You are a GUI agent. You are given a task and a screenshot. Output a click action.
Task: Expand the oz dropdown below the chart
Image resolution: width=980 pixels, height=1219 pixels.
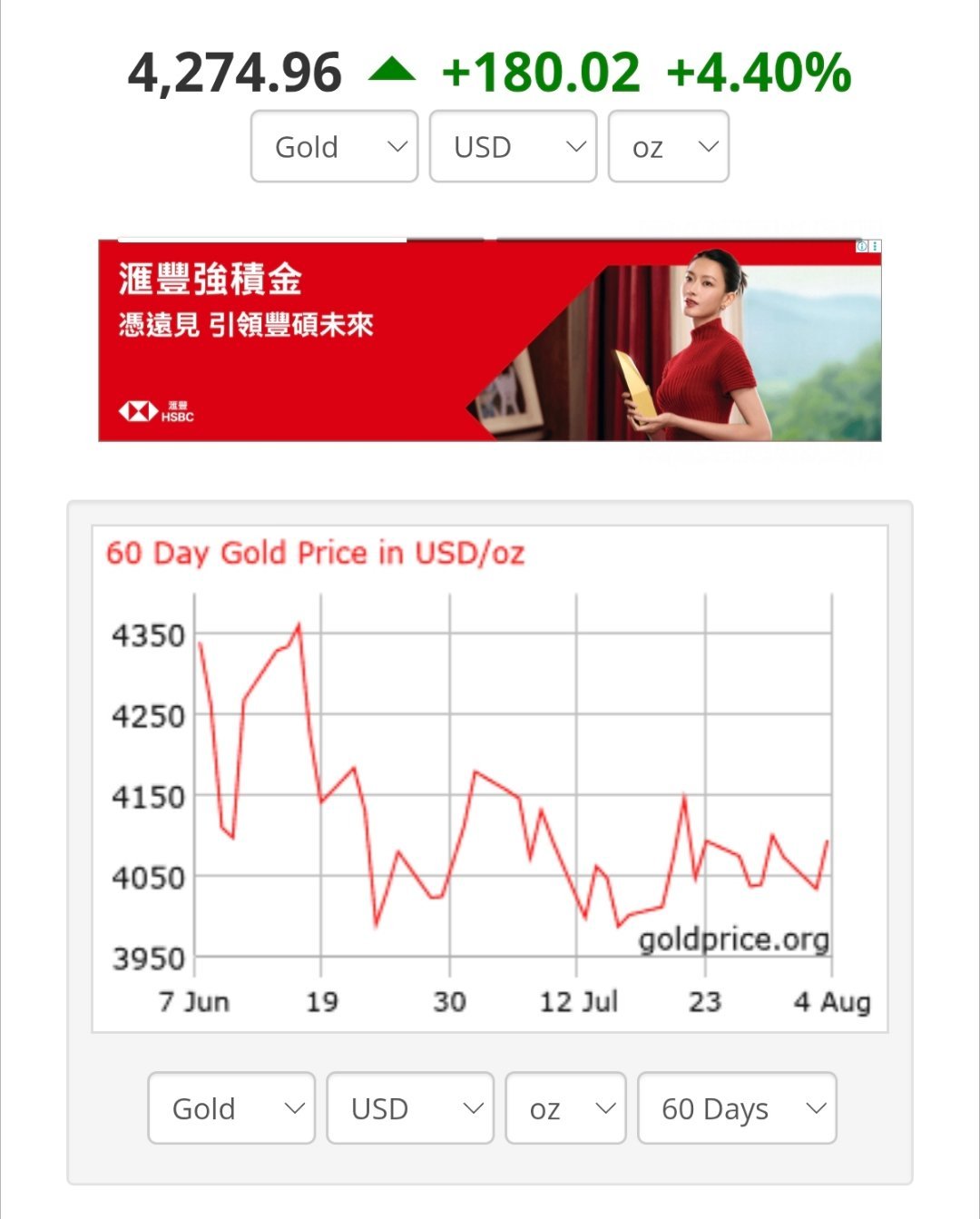point(566,1108)
